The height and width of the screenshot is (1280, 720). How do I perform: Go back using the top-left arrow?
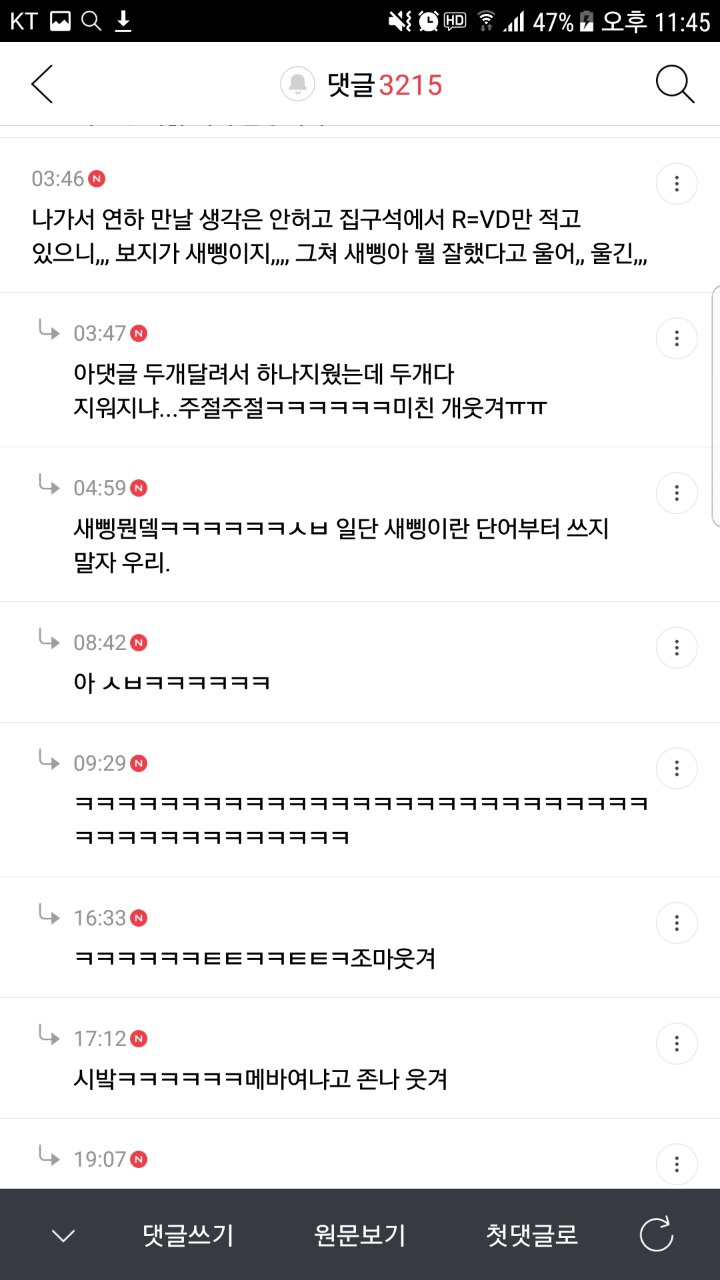(42, 85)
